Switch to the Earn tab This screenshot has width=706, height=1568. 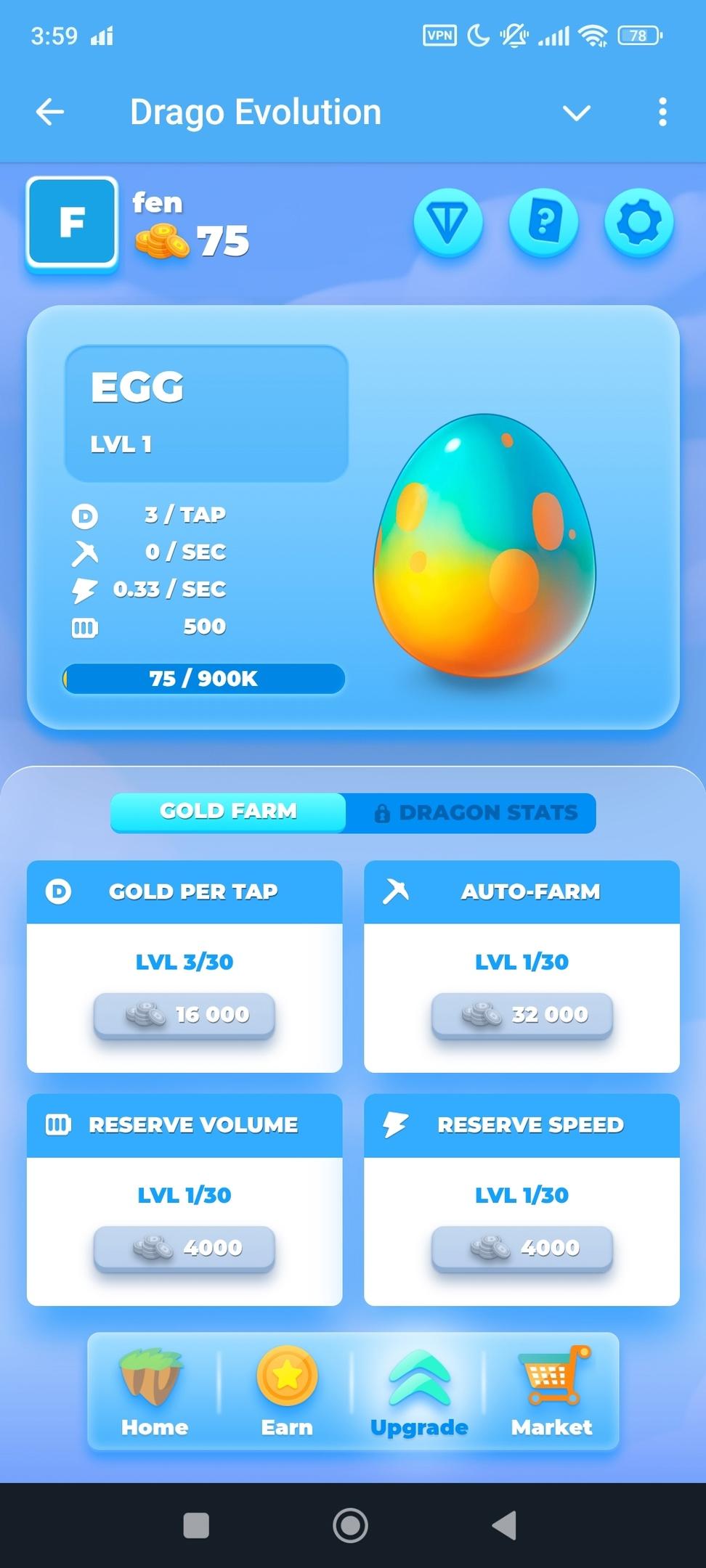coord(287,1392)
